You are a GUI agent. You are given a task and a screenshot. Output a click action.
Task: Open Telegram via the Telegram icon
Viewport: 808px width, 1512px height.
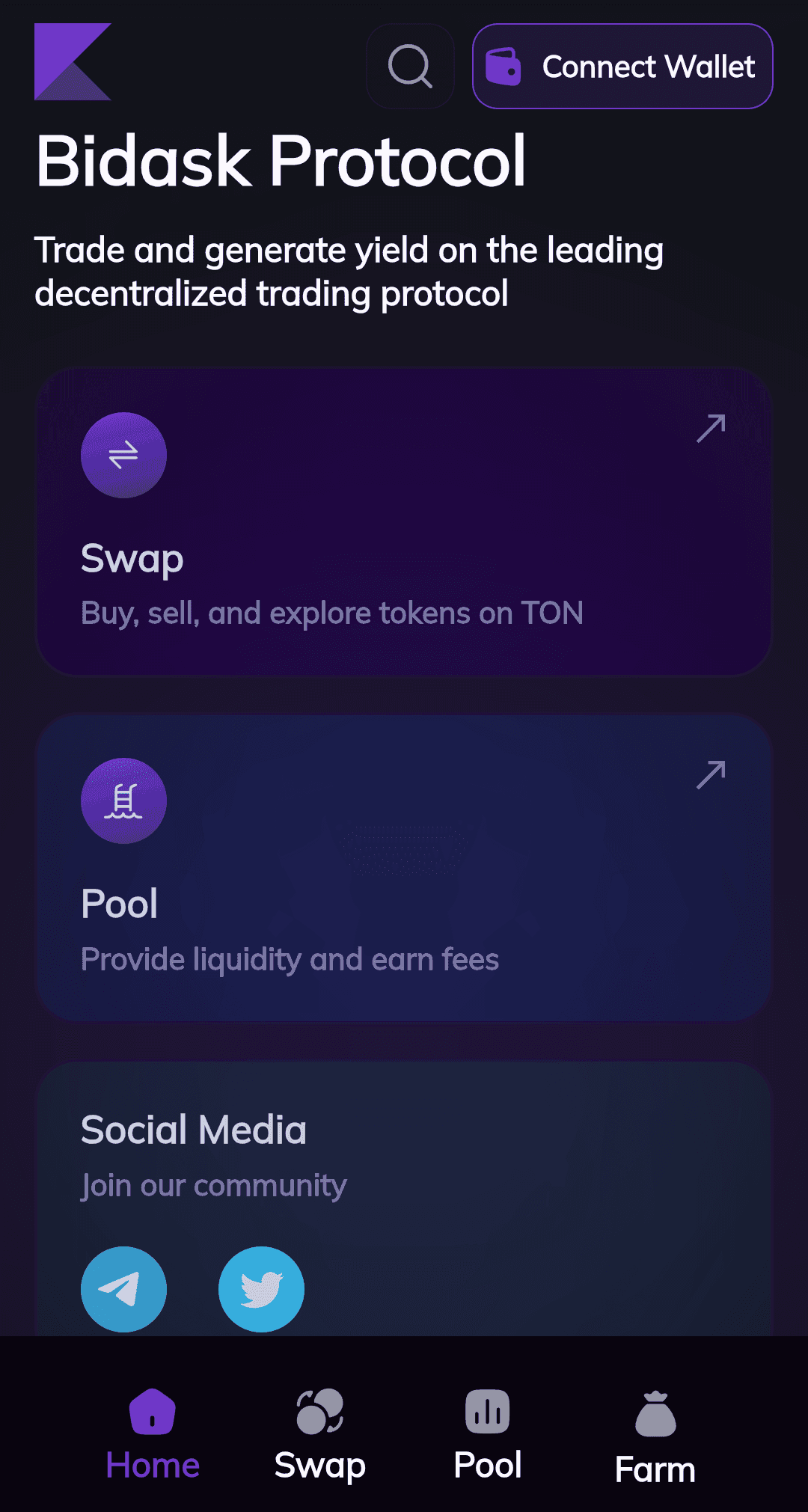click(x=123, y=1289)
